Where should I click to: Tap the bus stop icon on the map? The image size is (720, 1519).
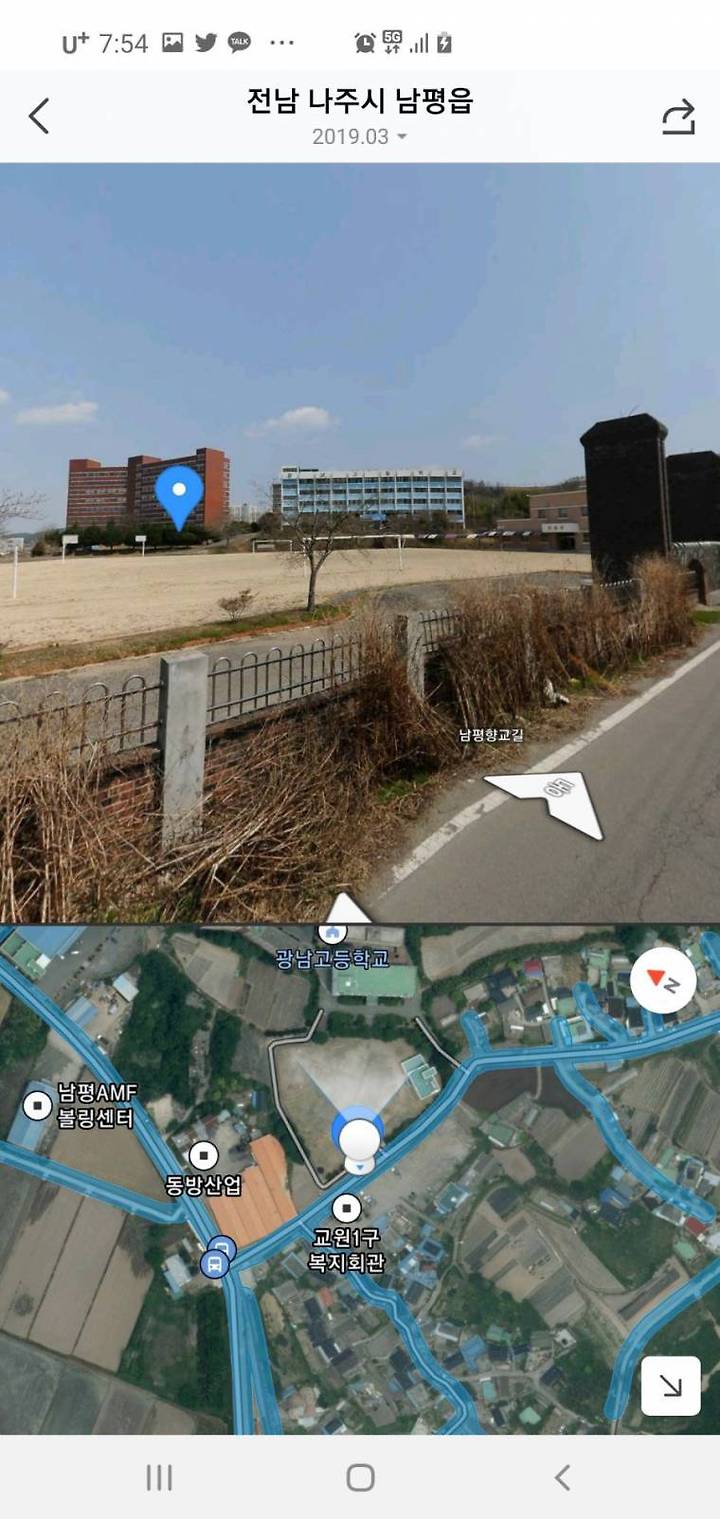click(215, 1263)
